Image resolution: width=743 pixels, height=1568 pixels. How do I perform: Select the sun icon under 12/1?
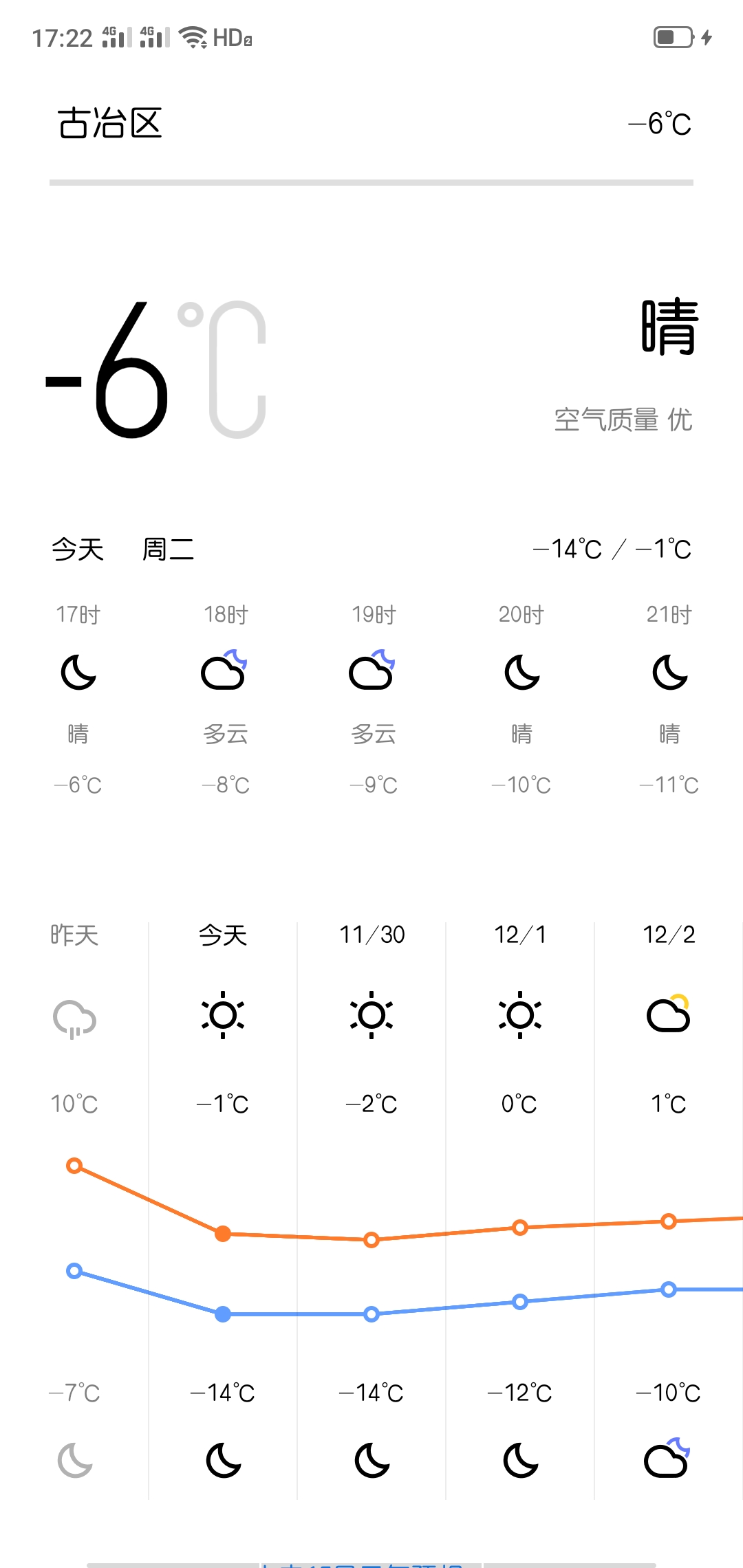520,1016
